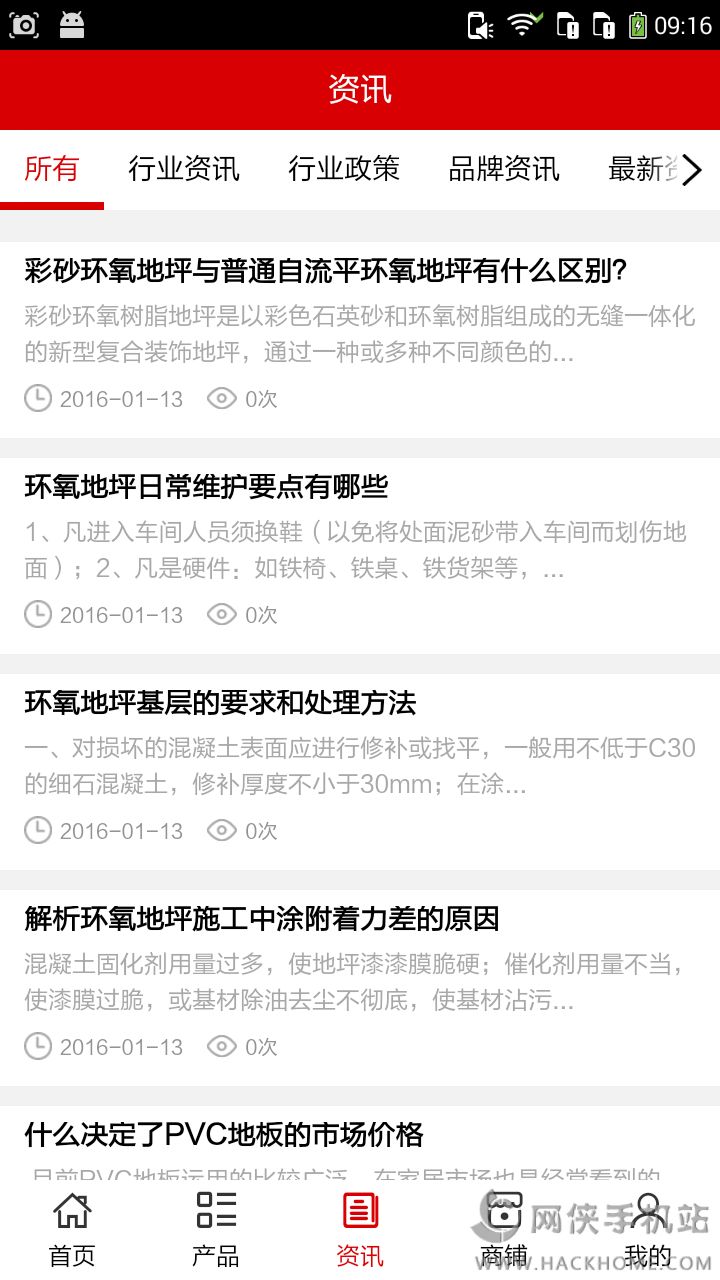Read the article 环氧地坪日常维护要点有哪些
Viewport: 720px width, 1280px height.
click(206, 487)
